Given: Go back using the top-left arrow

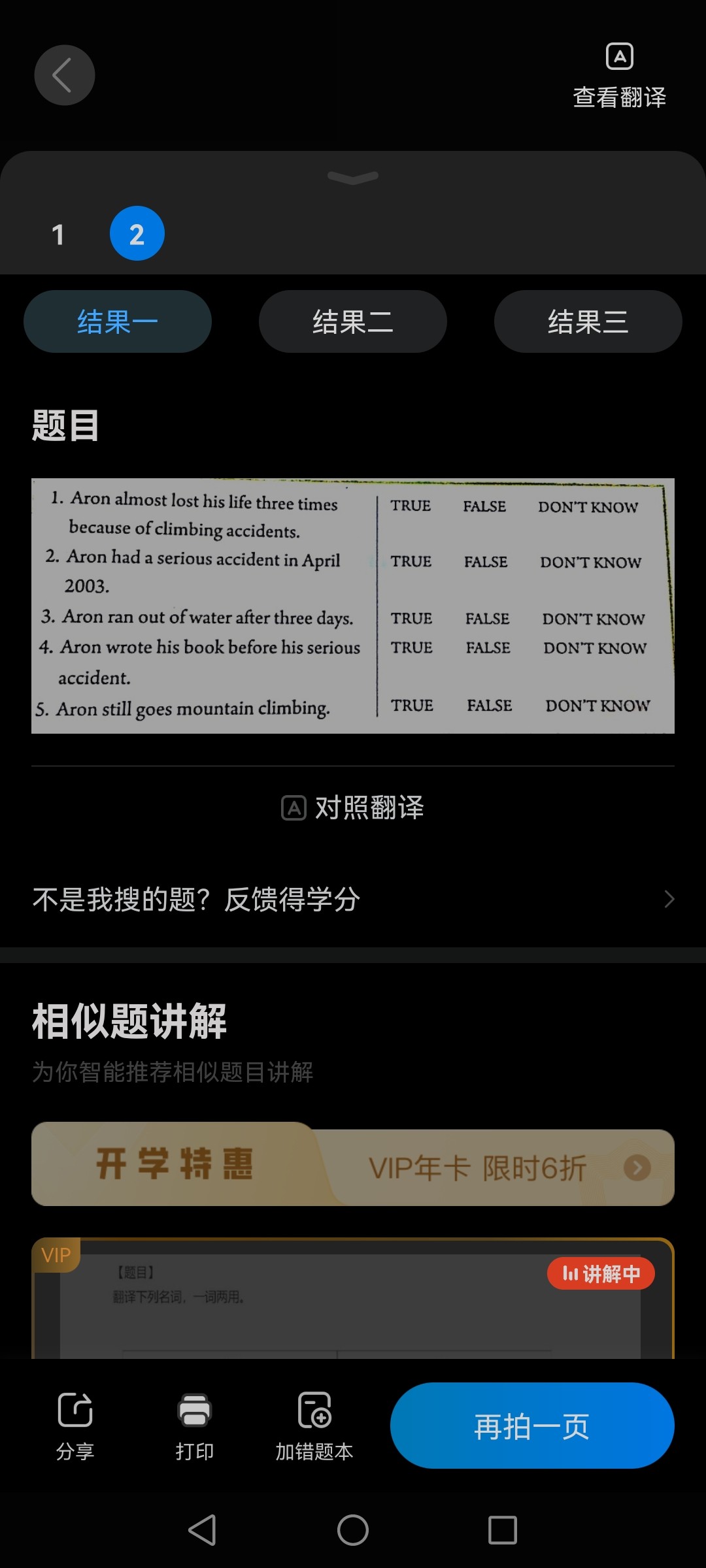Looking at the screenshot, I should [x=64, y=75].
